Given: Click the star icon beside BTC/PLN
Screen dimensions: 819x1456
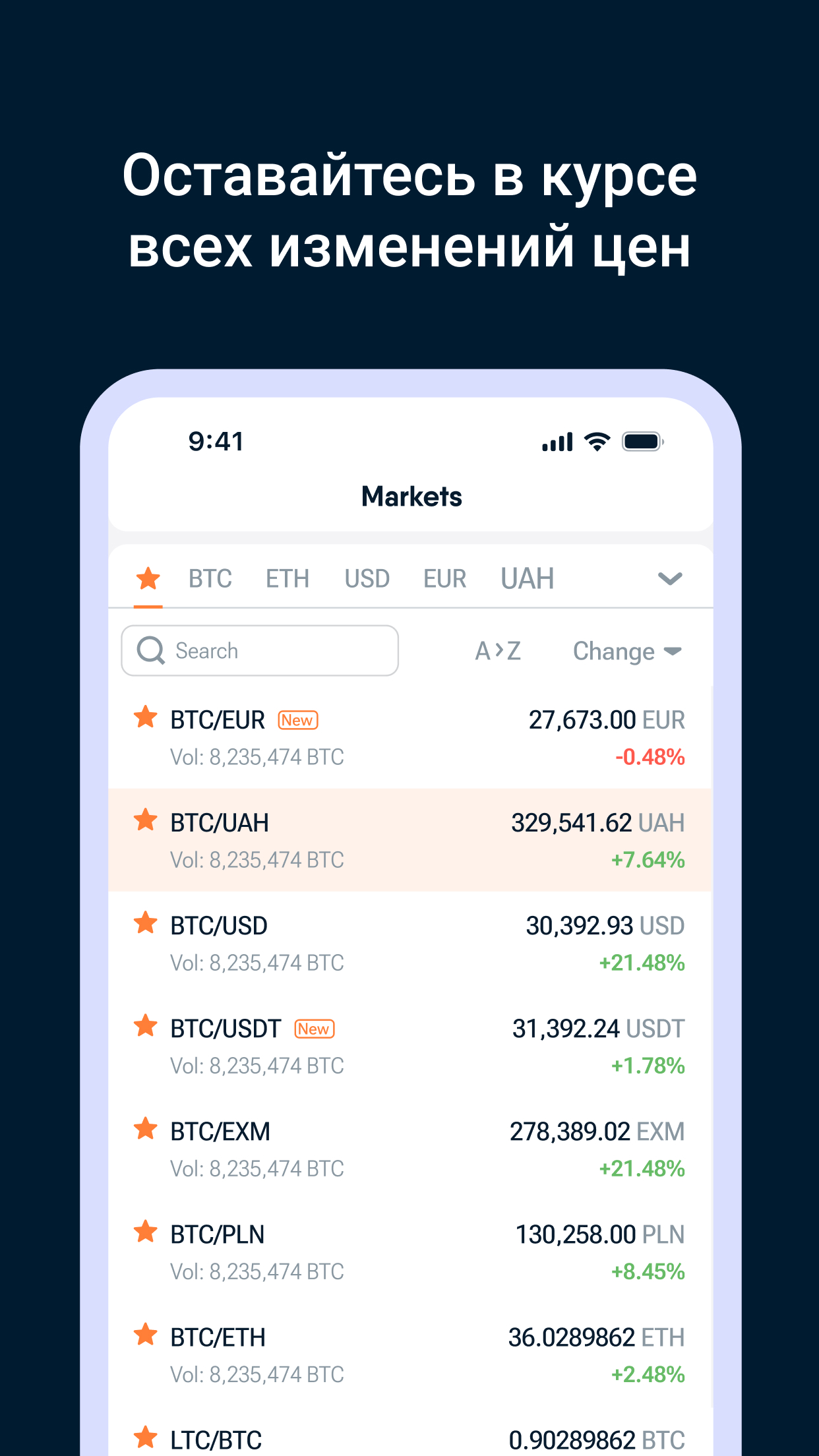Looking at the screenshot, I should [x=145, y=1232].
